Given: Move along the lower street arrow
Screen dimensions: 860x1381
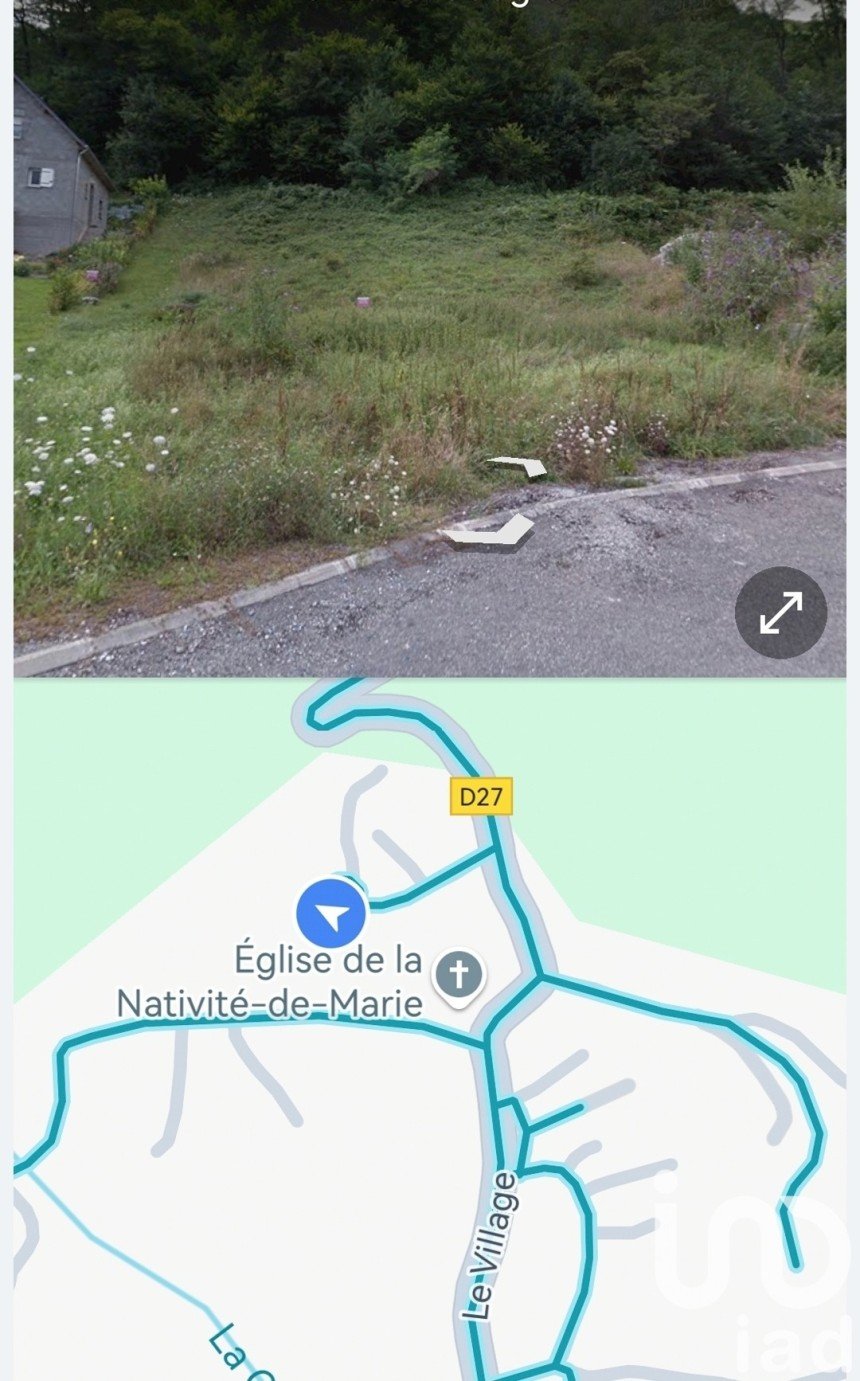Looking at the screenshot, I should pos(490,532).
